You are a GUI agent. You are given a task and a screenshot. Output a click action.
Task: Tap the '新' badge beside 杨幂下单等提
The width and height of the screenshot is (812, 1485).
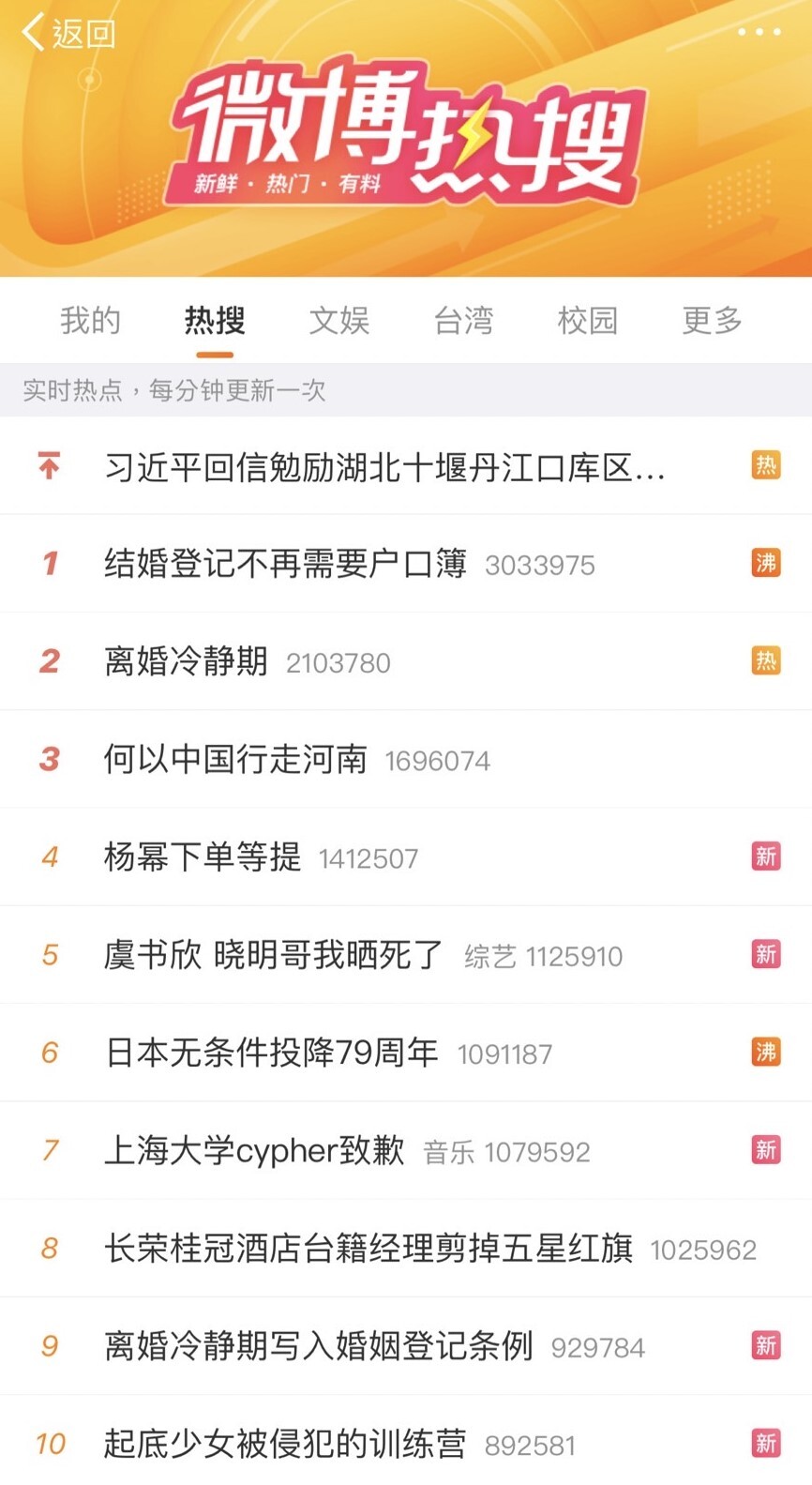766,856
